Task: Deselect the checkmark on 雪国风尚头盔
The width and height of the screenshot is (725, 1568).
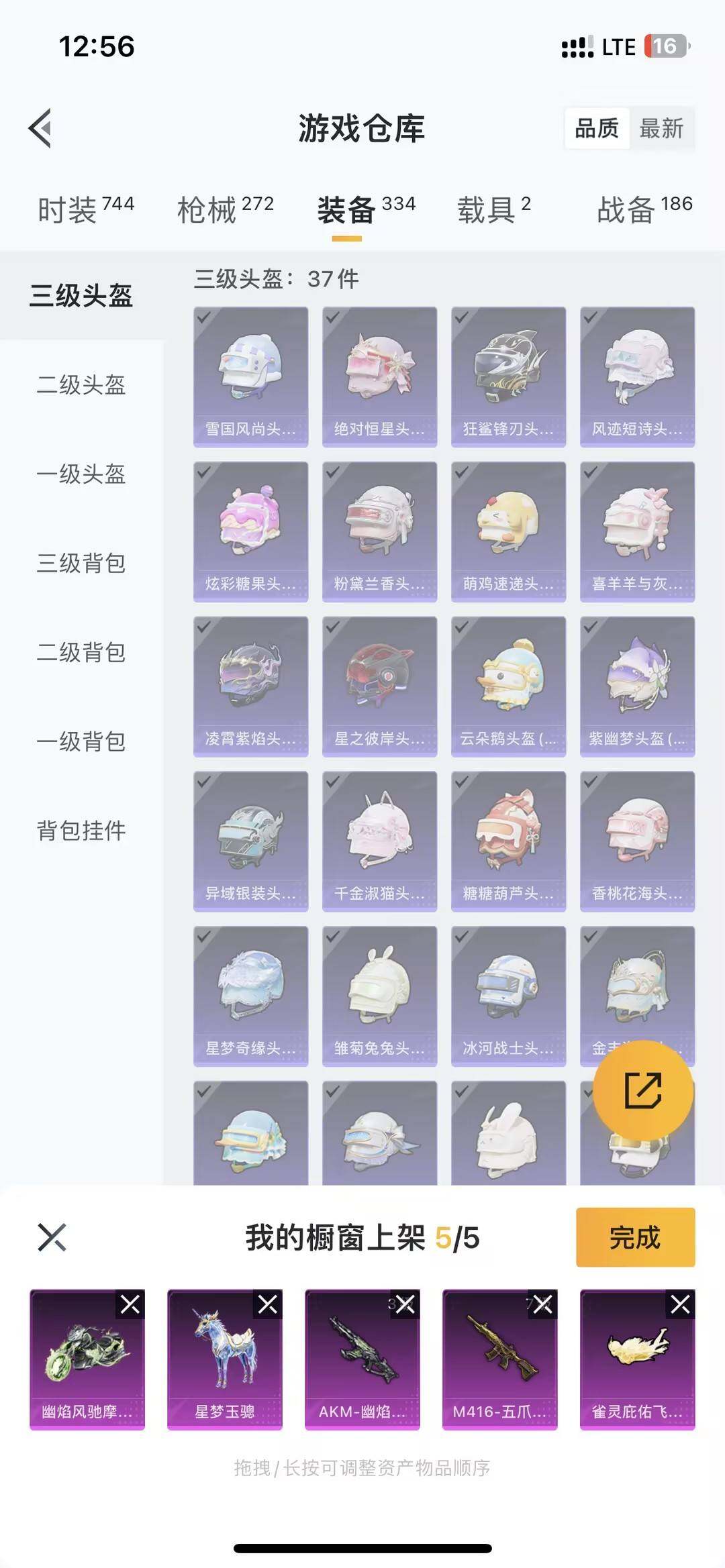Action: pyautogui.click(x=201, y=319)
